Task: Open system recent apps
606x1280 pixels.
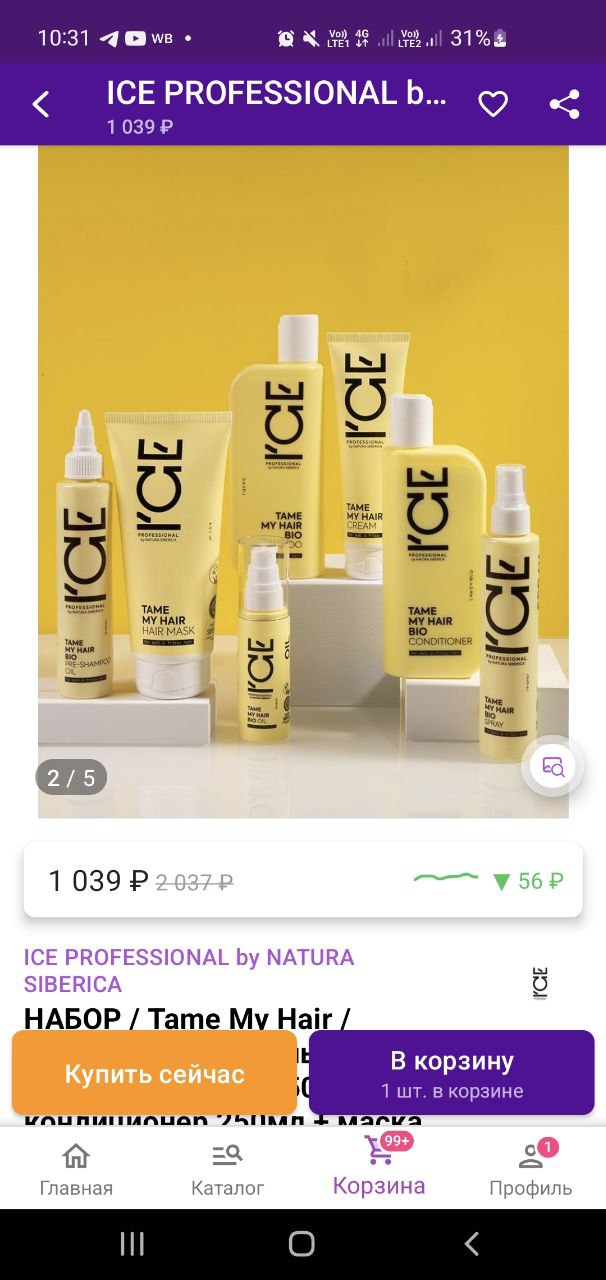Action: tap(132, 1244)
